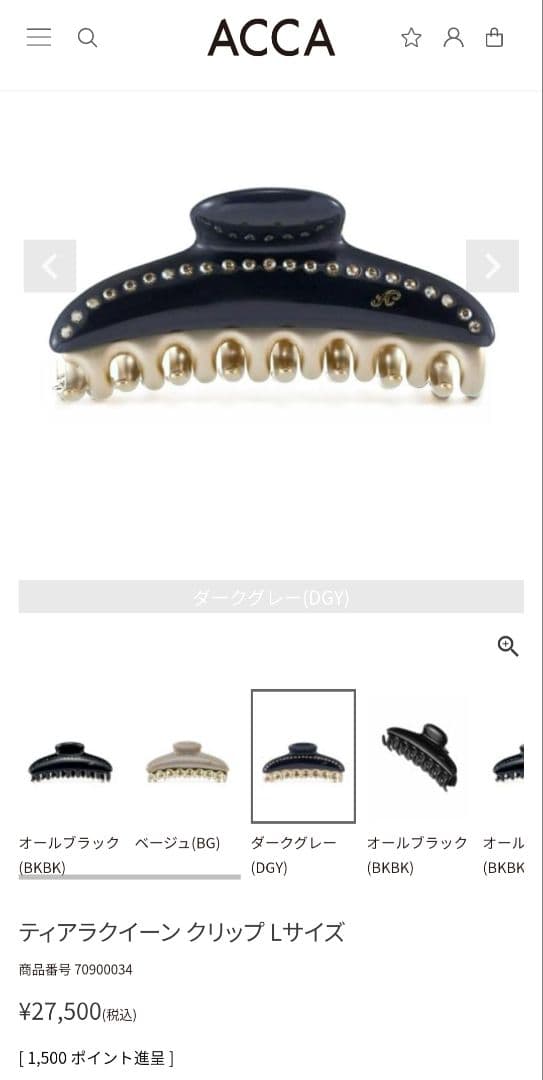This screenshot has width=543, height=1080.
Task: Select the ベージュ(BG) color thumbnail
Action: (187, 761)
